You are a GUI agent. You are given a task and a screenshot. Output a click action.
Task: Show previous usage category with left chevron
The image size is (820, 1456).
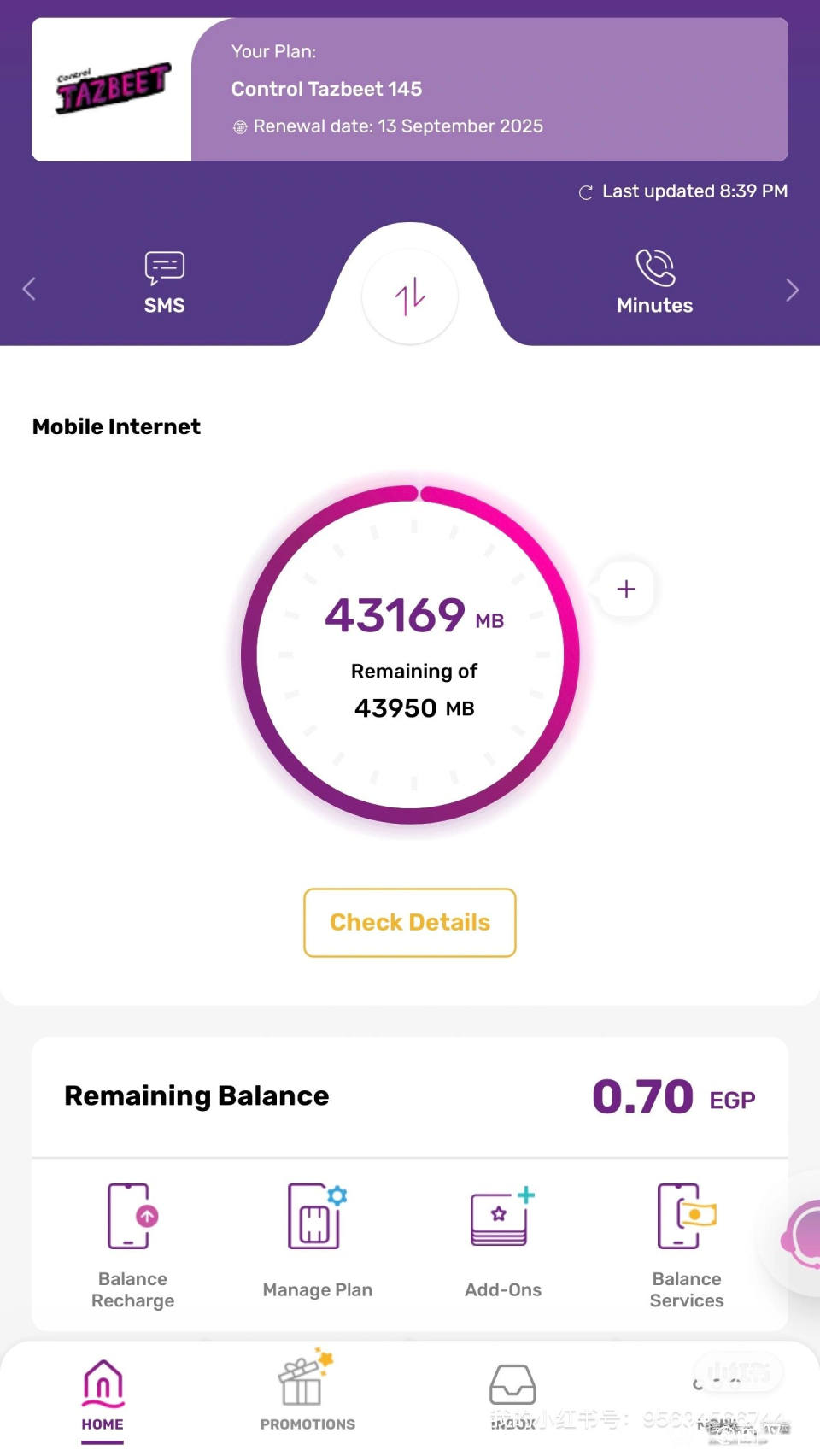(29, 289)
